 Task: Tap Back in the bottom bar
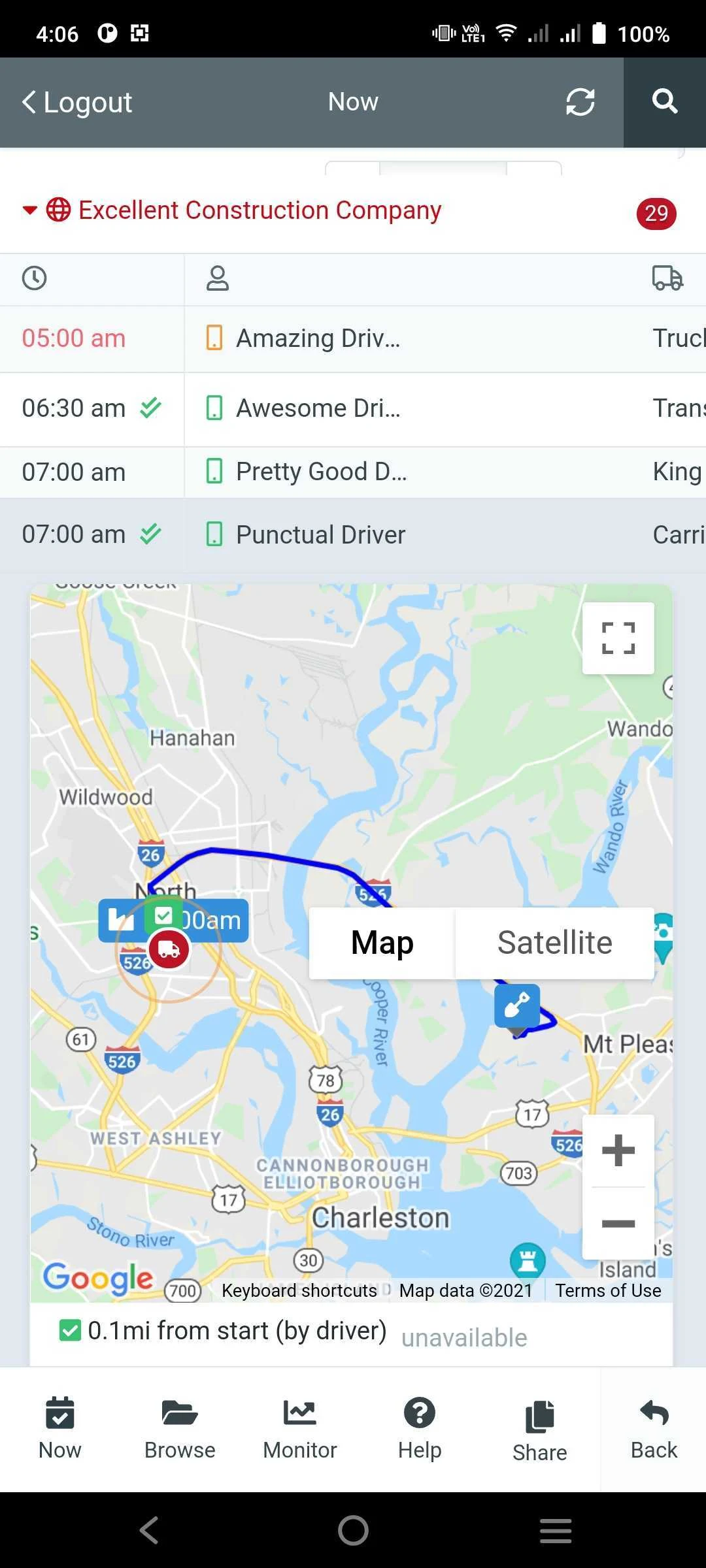tap(654, 1429)
